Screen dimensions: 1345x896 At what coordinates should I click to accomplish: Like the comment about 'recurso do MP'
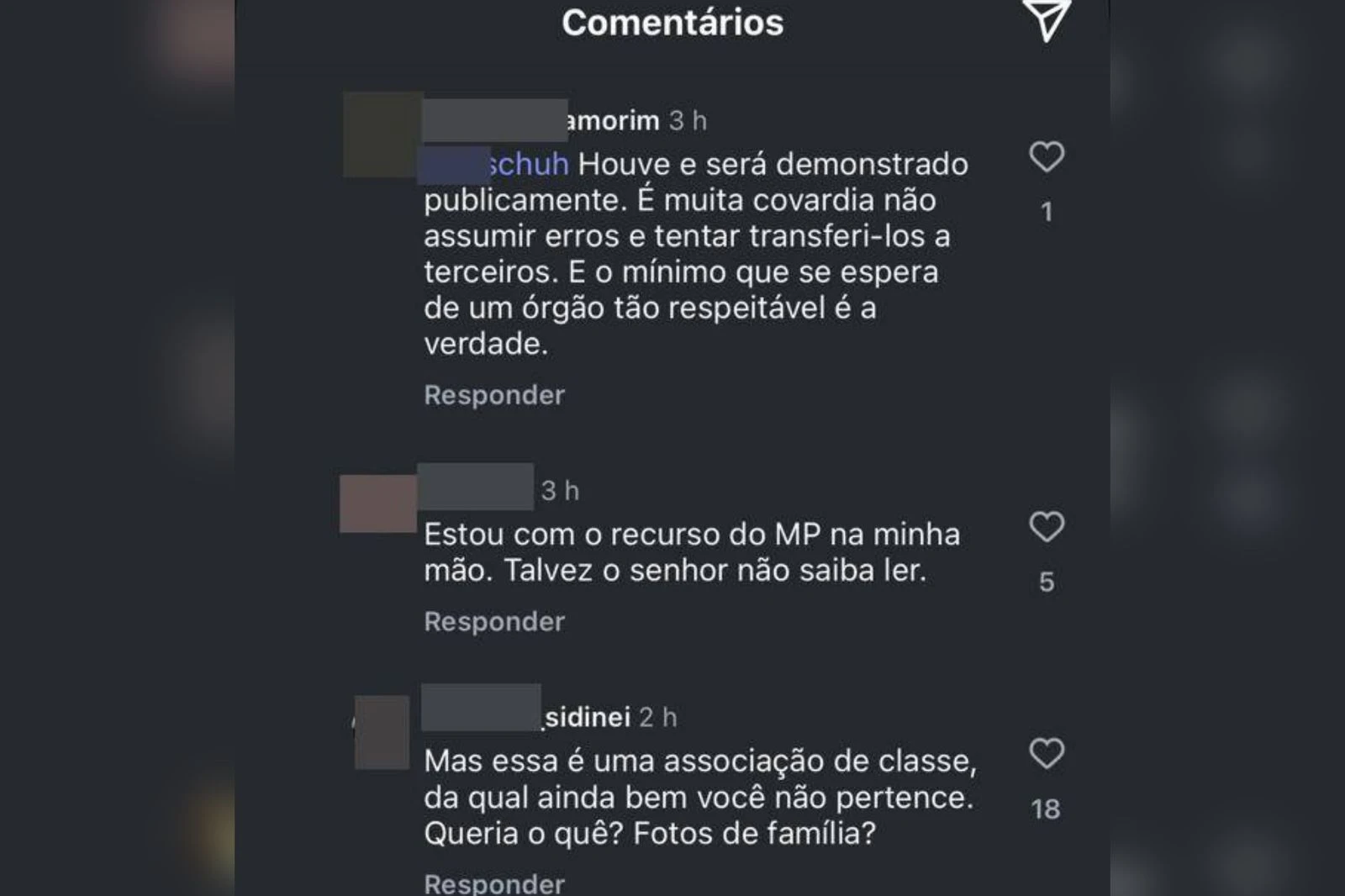pyautogui.click(x=1047, y=527)
